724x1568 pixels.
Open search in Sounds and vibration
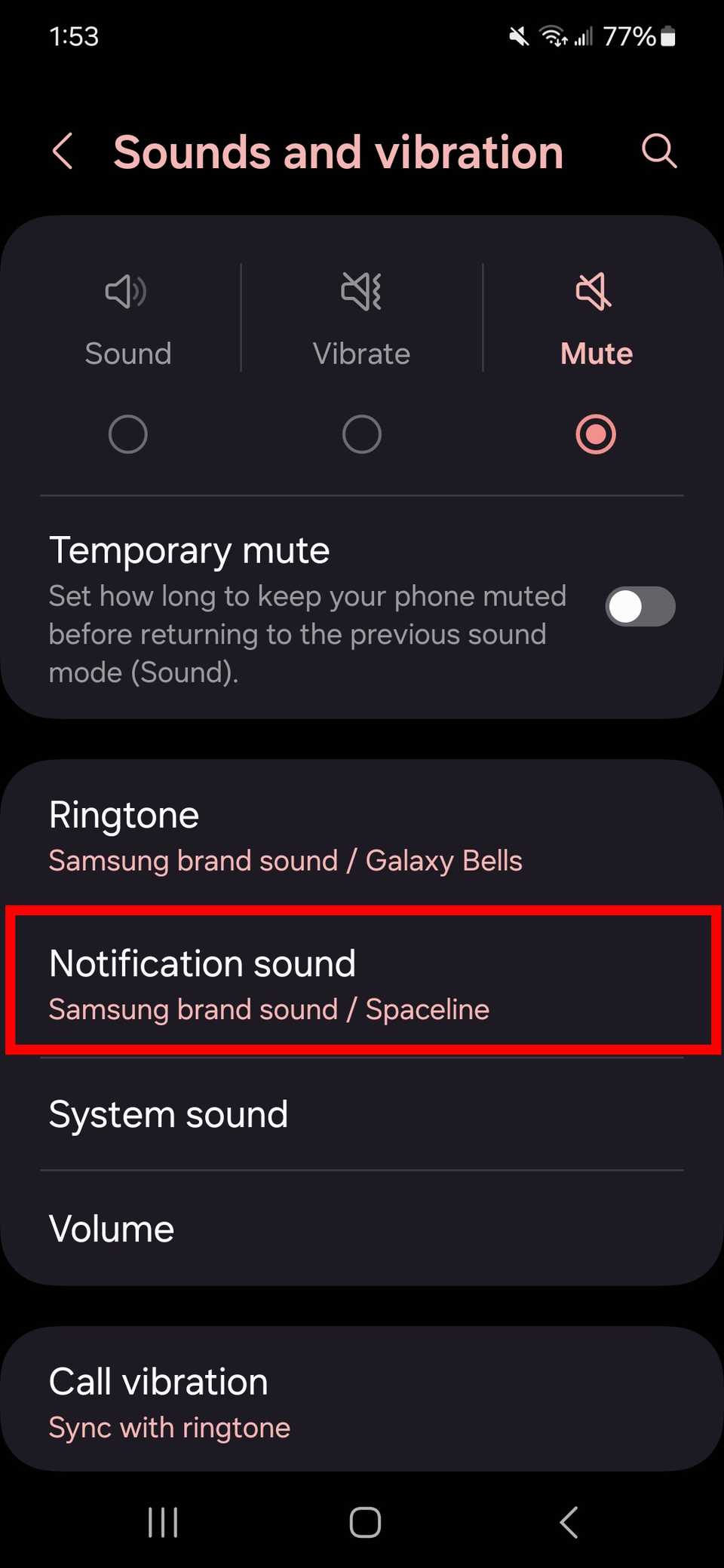point(659,152)
